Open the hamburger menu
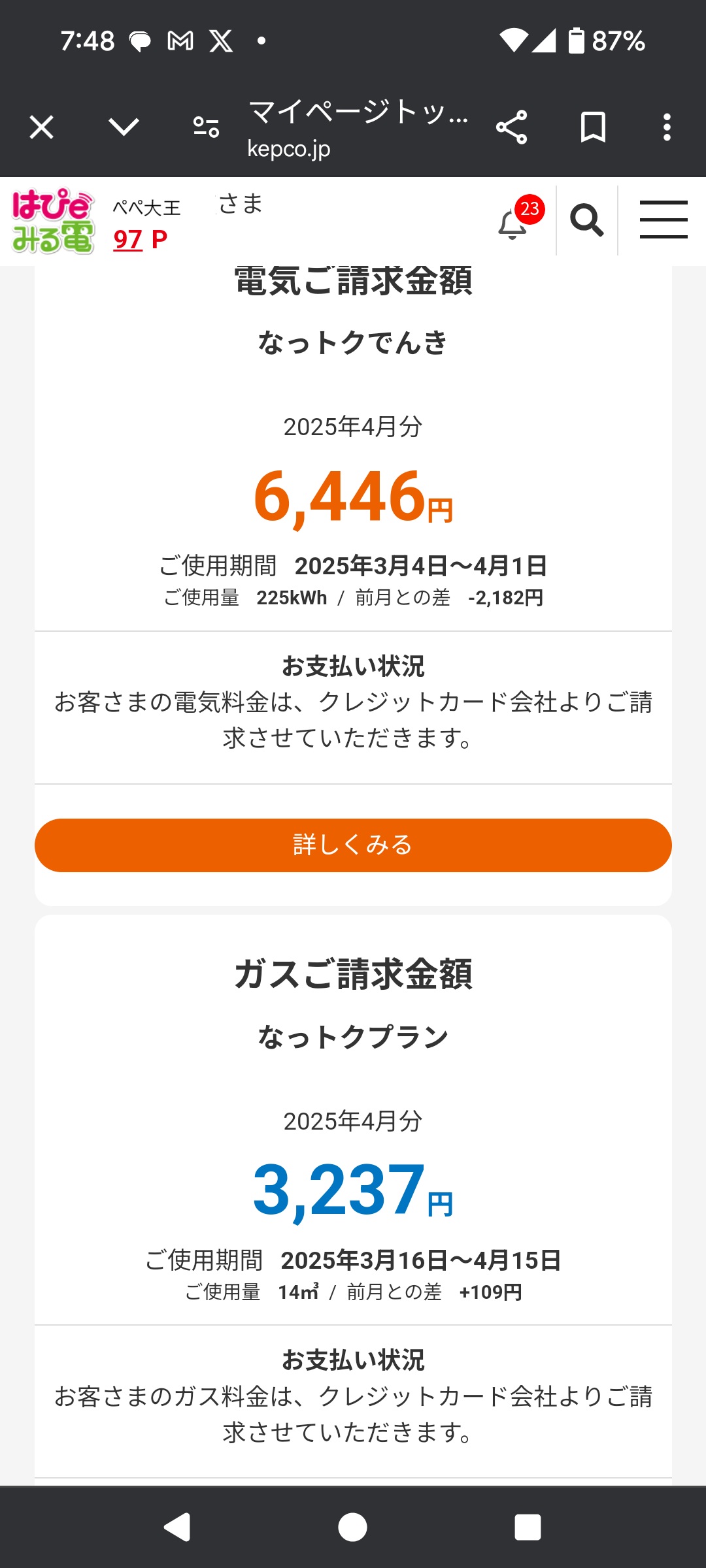 663,220
